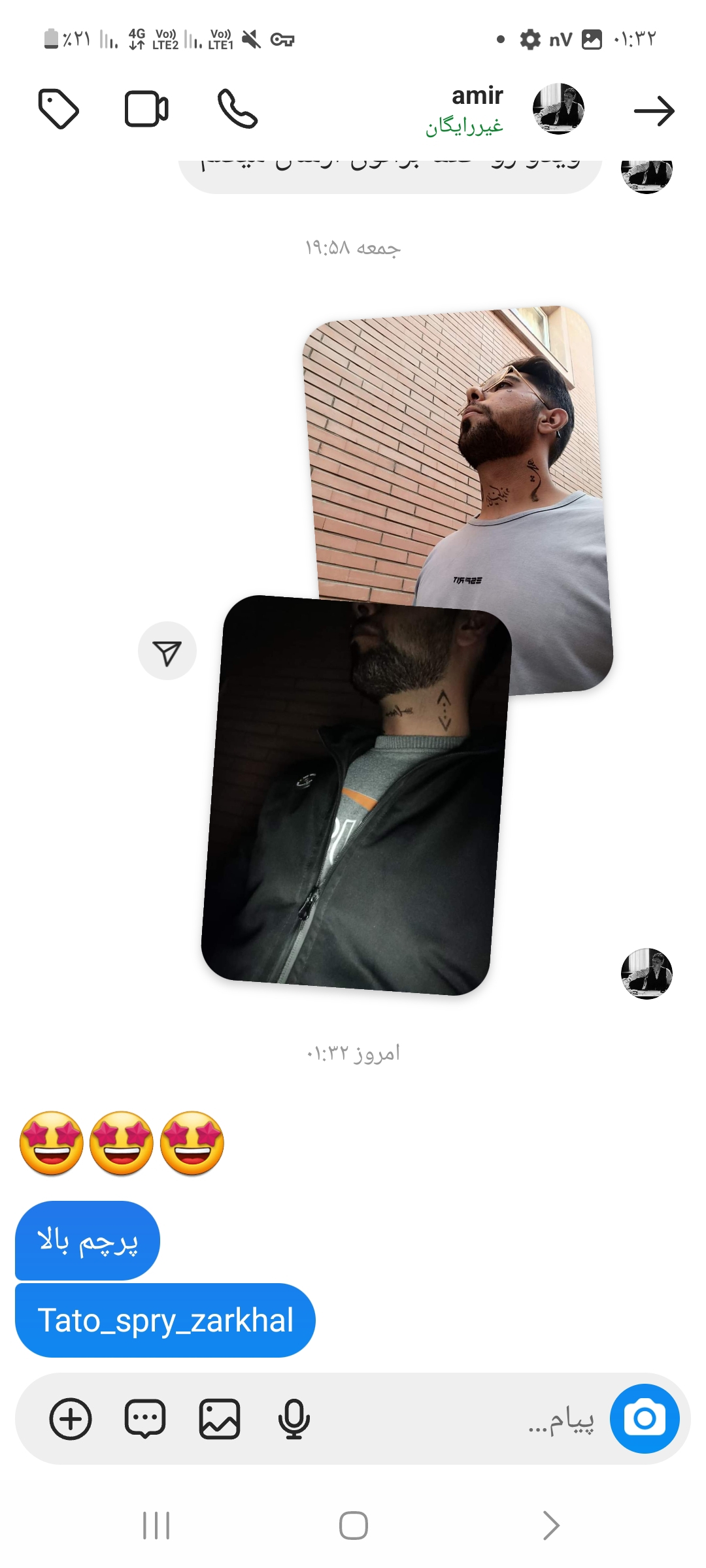Open more options with plus icon

point(71,1420)
